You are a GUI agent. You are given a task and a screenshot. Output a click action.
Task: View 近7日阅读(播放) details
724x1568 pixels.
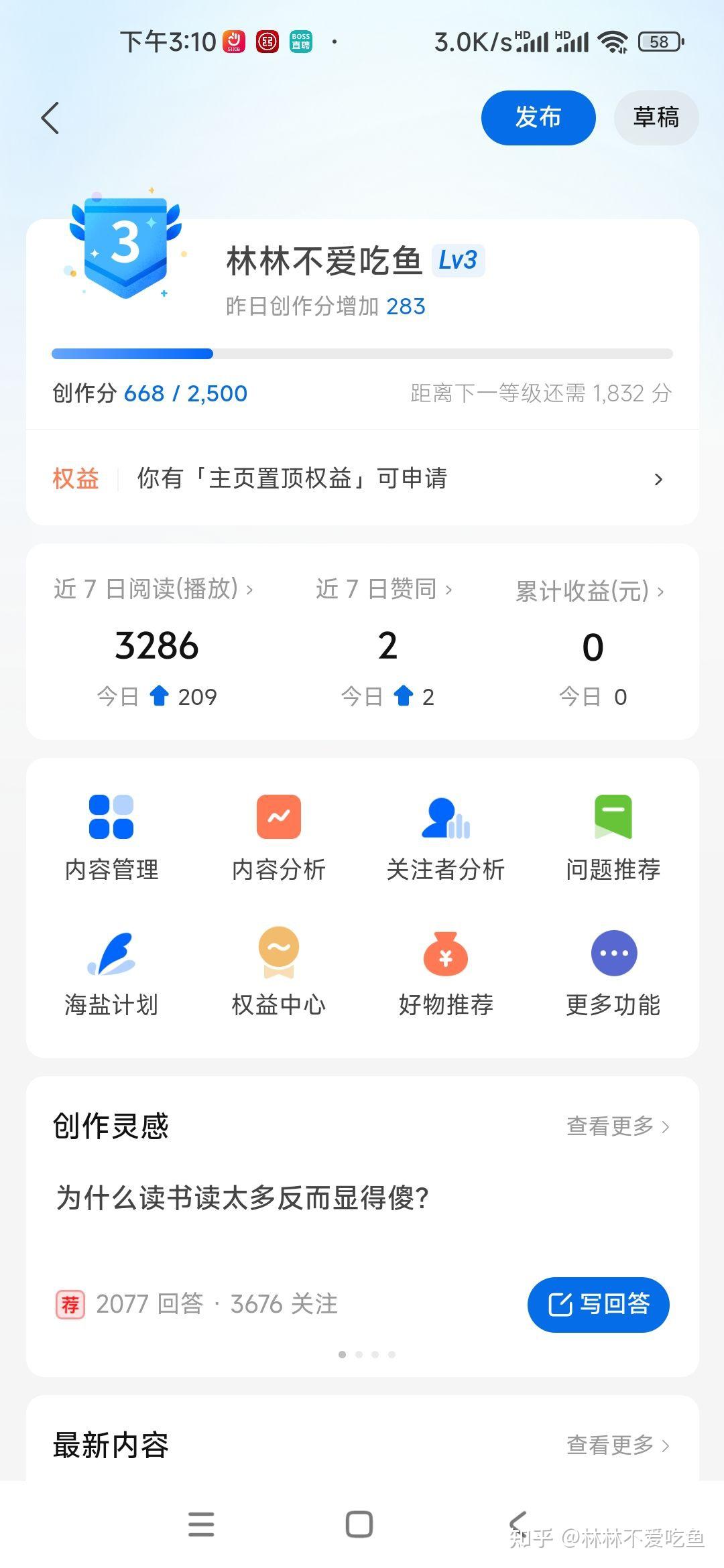154,589
